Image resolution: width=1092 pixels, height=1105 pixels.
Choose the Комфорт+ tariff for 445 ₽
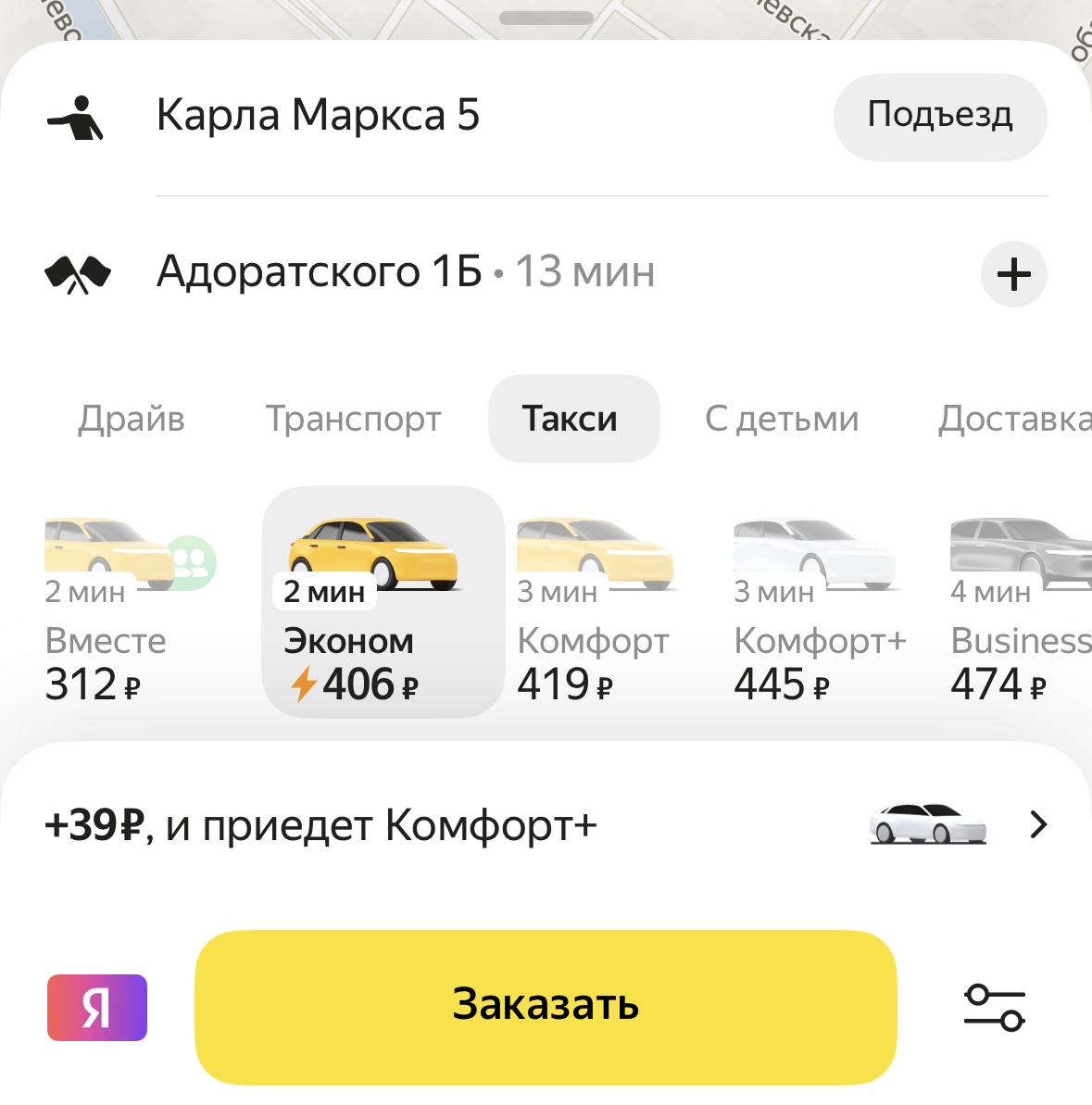(x=817, y=611)
